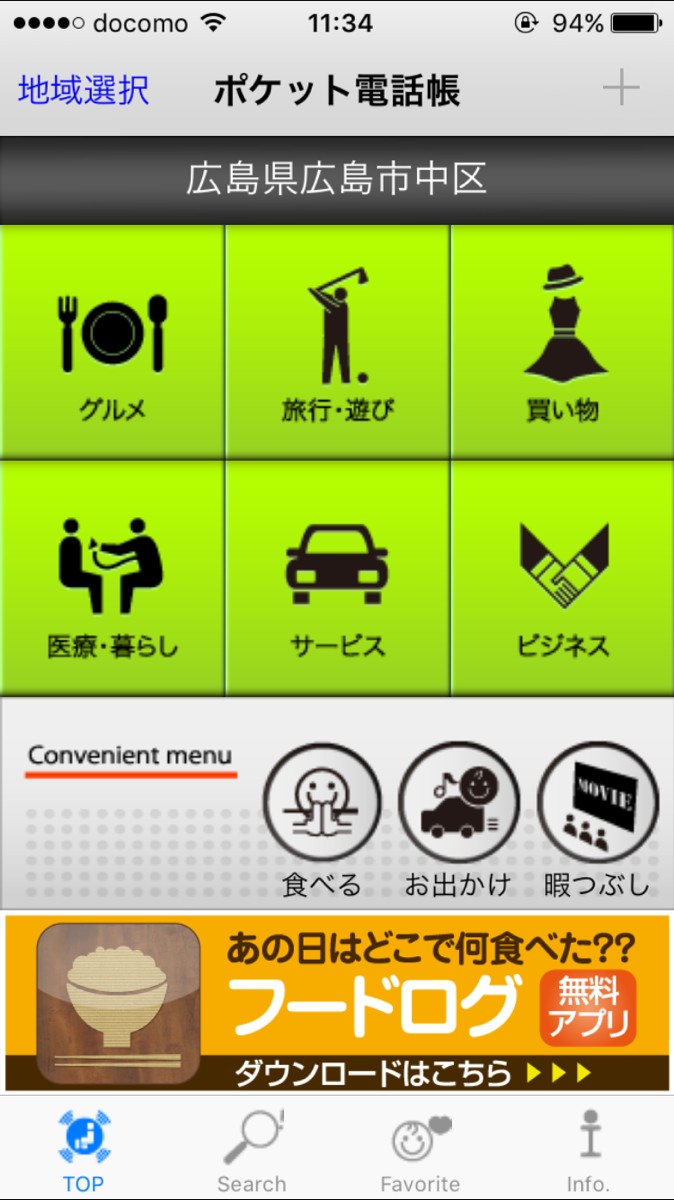Switch to the TOP tab
Viewport: 674px width, 1200px height.
click(x=84, y=1148)
